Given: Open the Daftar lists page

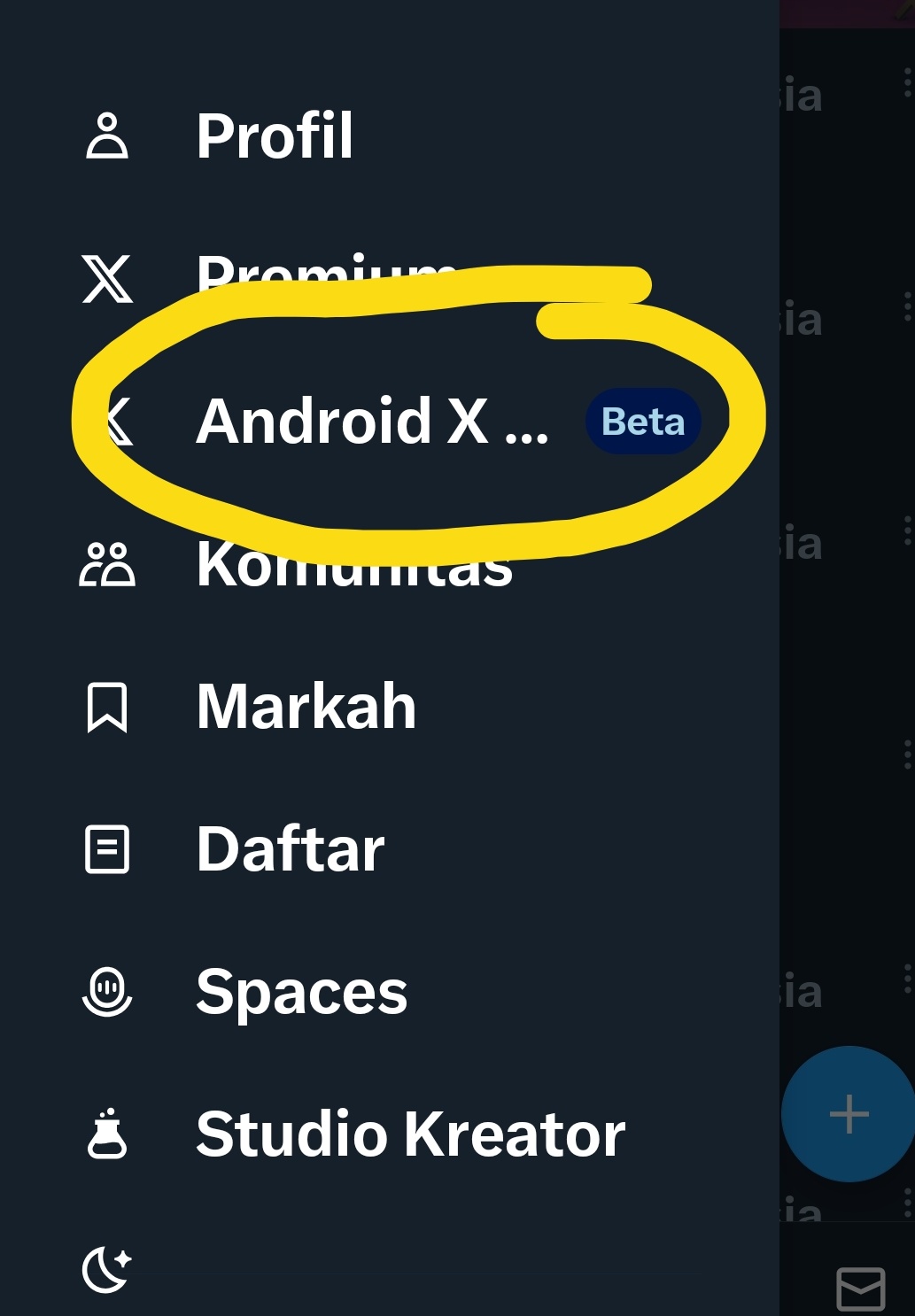Looking at the screenshot, I should tap(291, 849).
